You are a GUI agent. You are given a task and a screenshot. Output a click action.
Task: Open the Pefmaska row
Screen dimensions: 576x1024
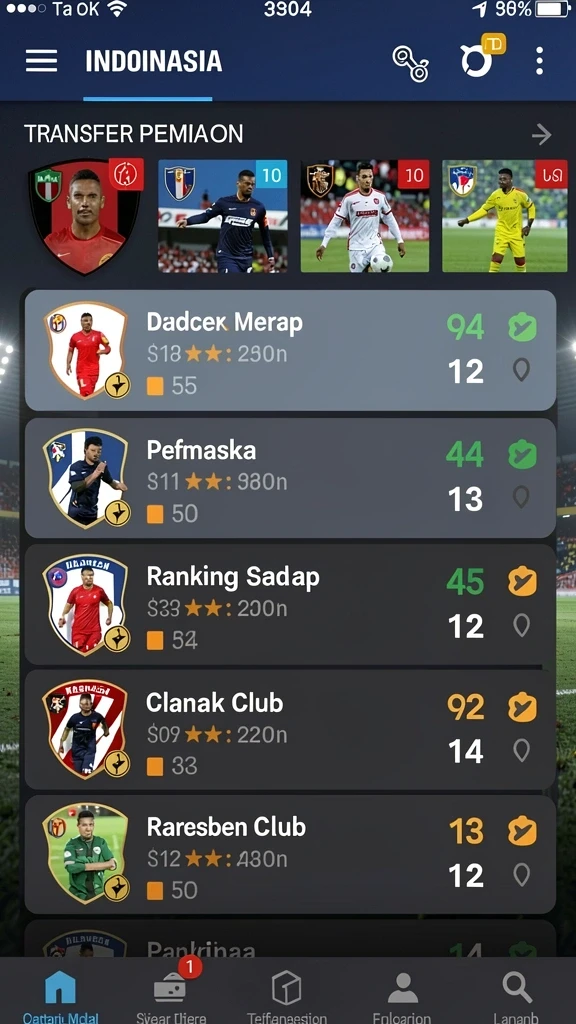pyautogui.click(x=290, y=478)
